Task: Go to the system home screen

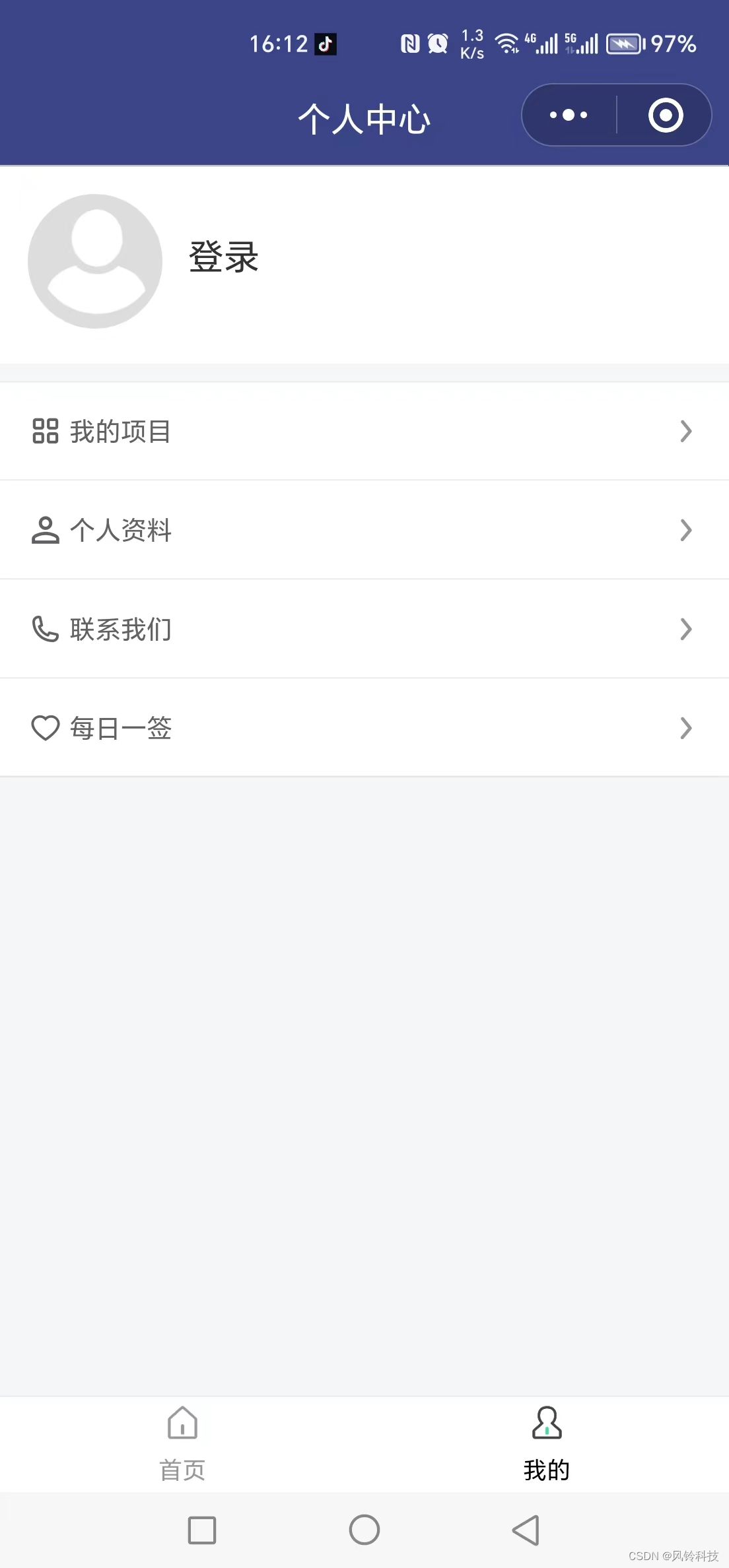Action: (364, 1530)
